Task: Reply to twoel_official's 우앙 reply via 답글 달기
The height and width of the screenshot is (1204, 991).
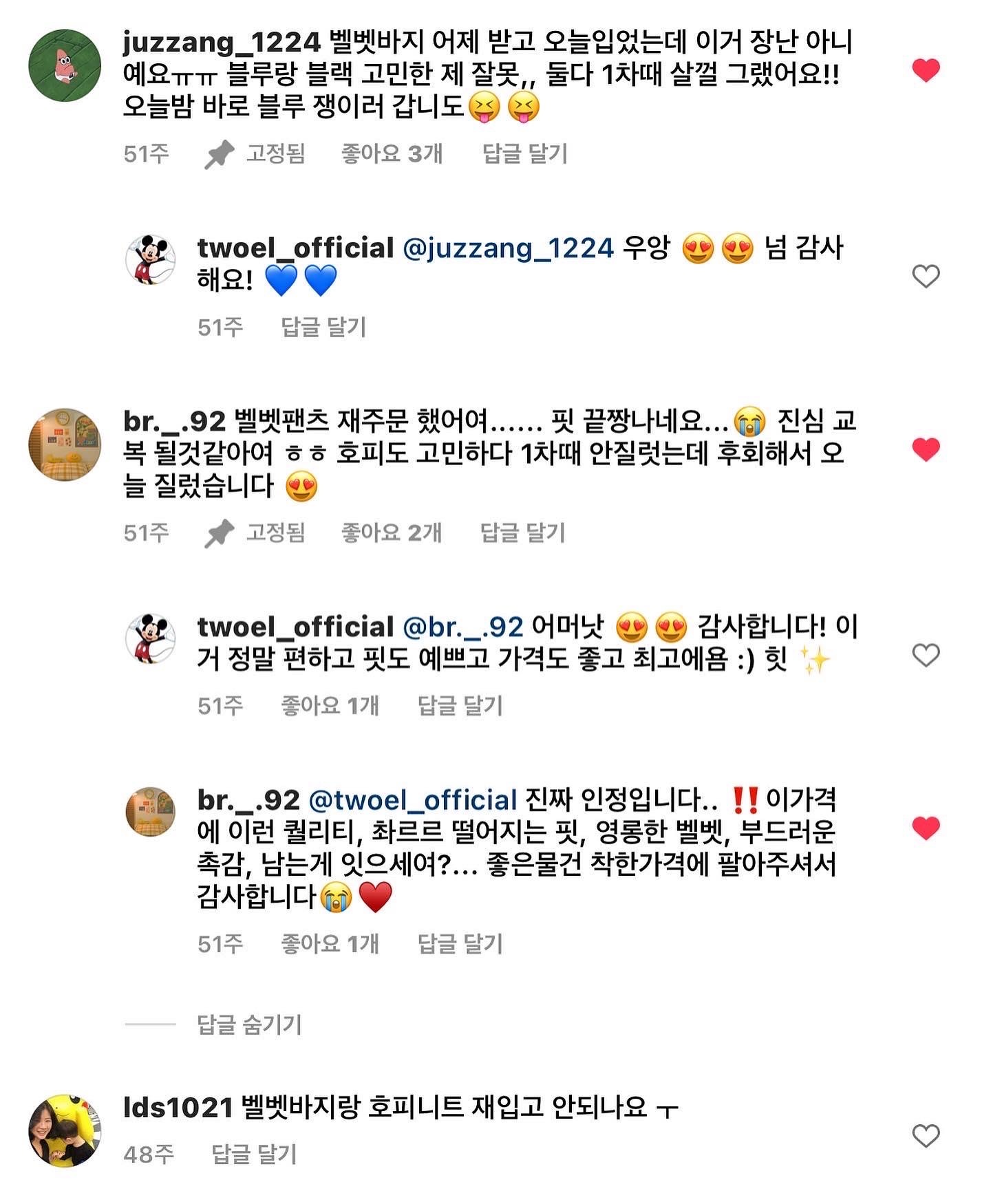Action: coord(323,327)
